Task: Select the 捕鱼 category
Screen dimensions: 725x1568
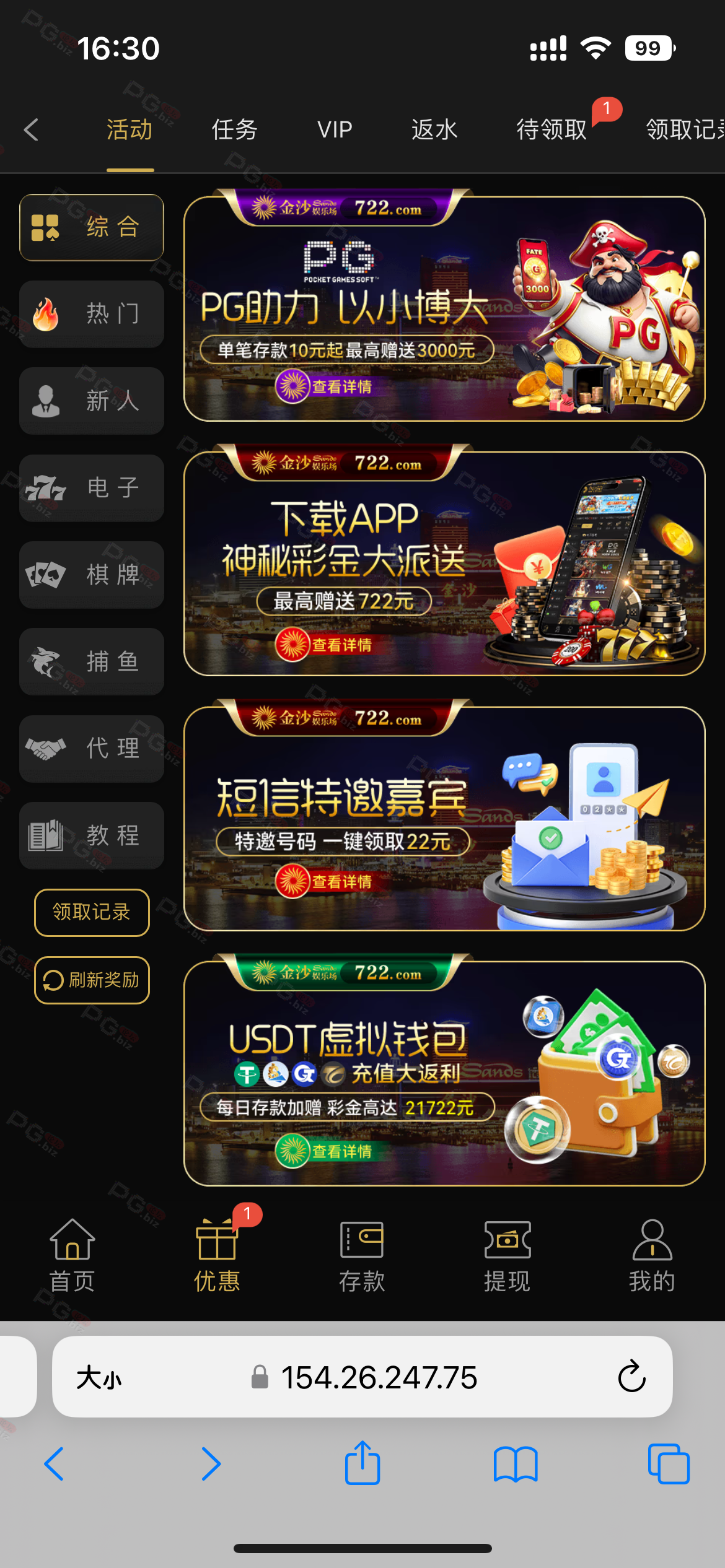Action: pyautogui.click(x=92, y=661)
